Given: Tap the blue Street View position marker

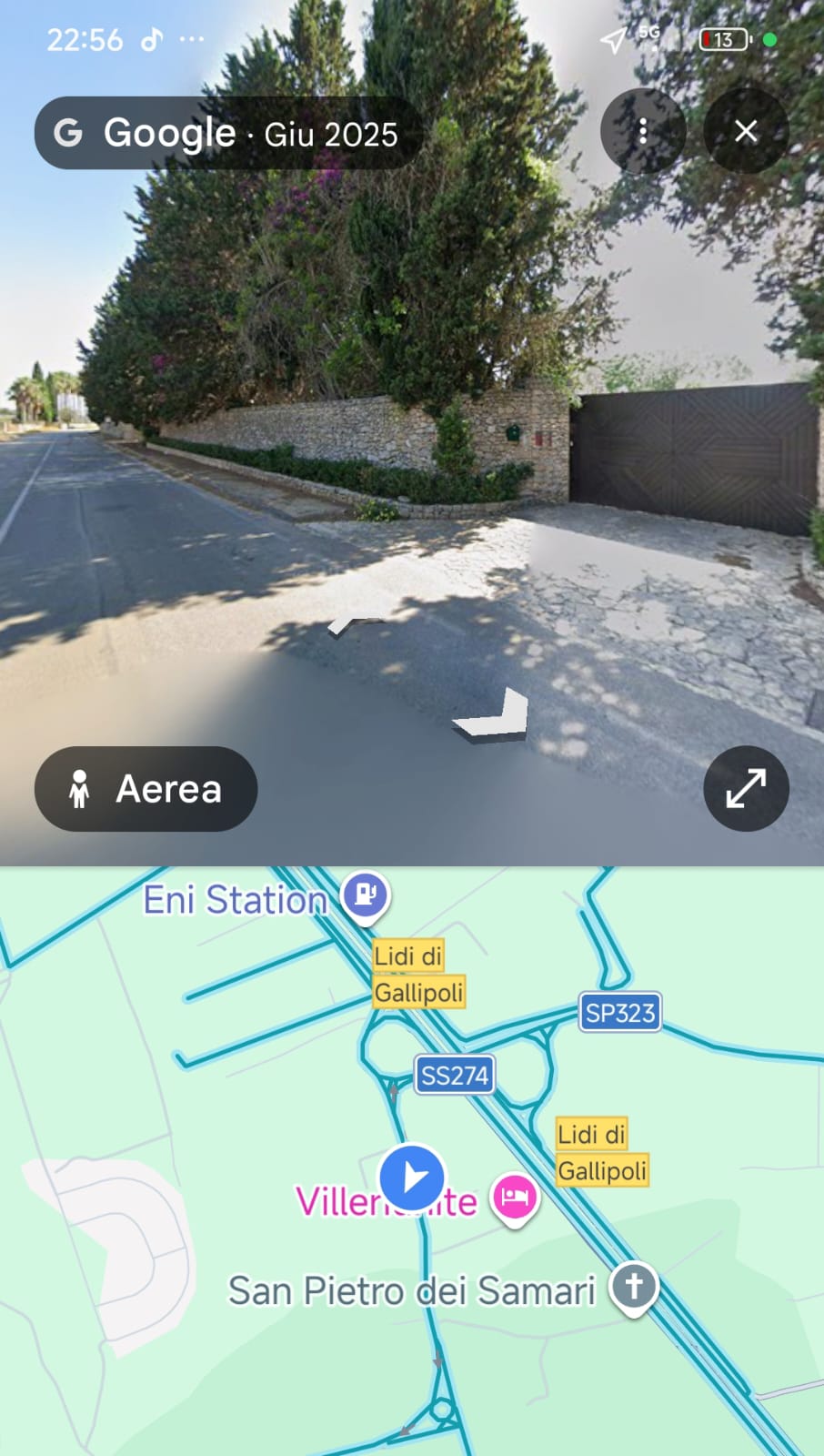Looking at the screenshot, I should (412, 1178).
